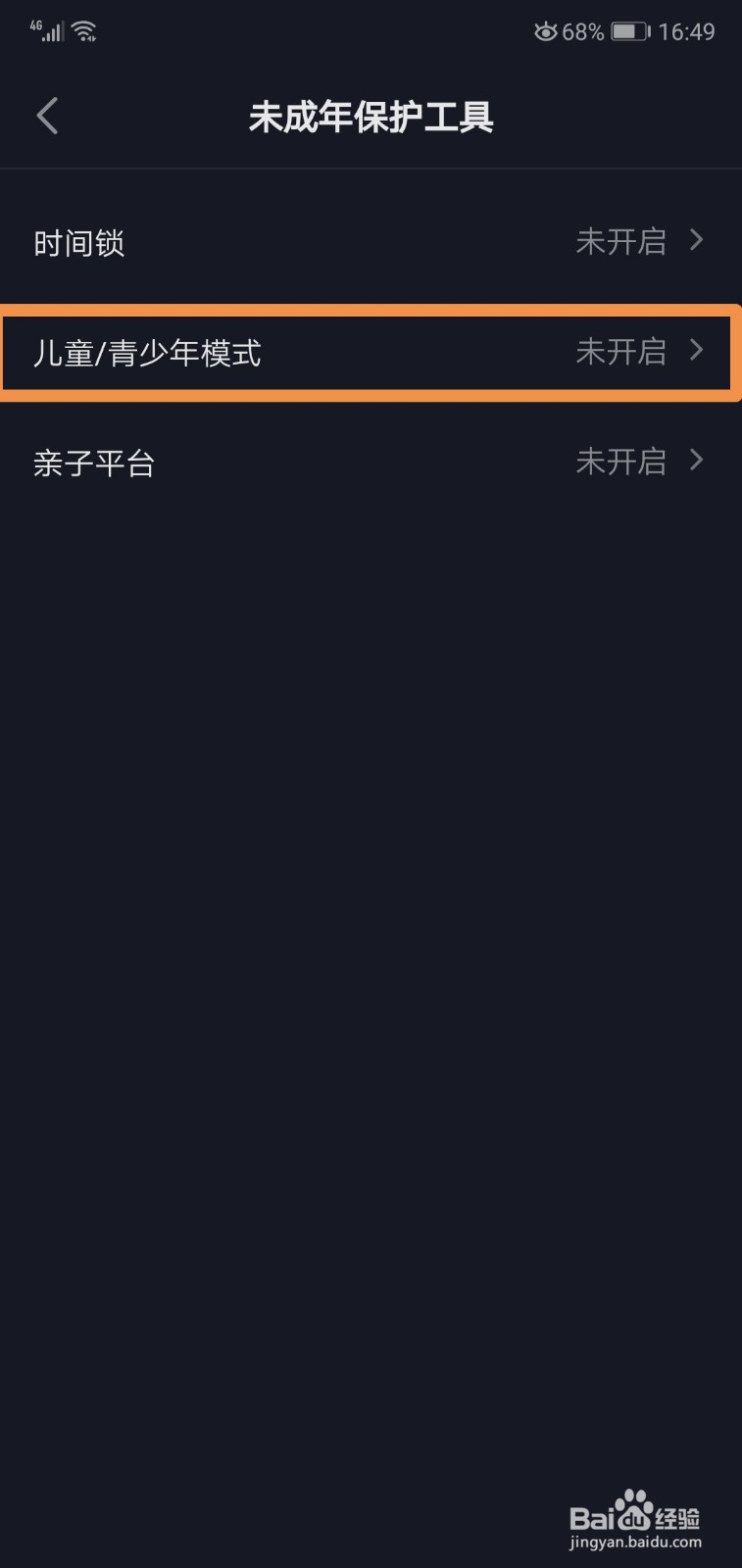Open the 儿童/青少年模式 menu entry
The width and height of the screenshot is (742, 1568).
pos(147,353)
